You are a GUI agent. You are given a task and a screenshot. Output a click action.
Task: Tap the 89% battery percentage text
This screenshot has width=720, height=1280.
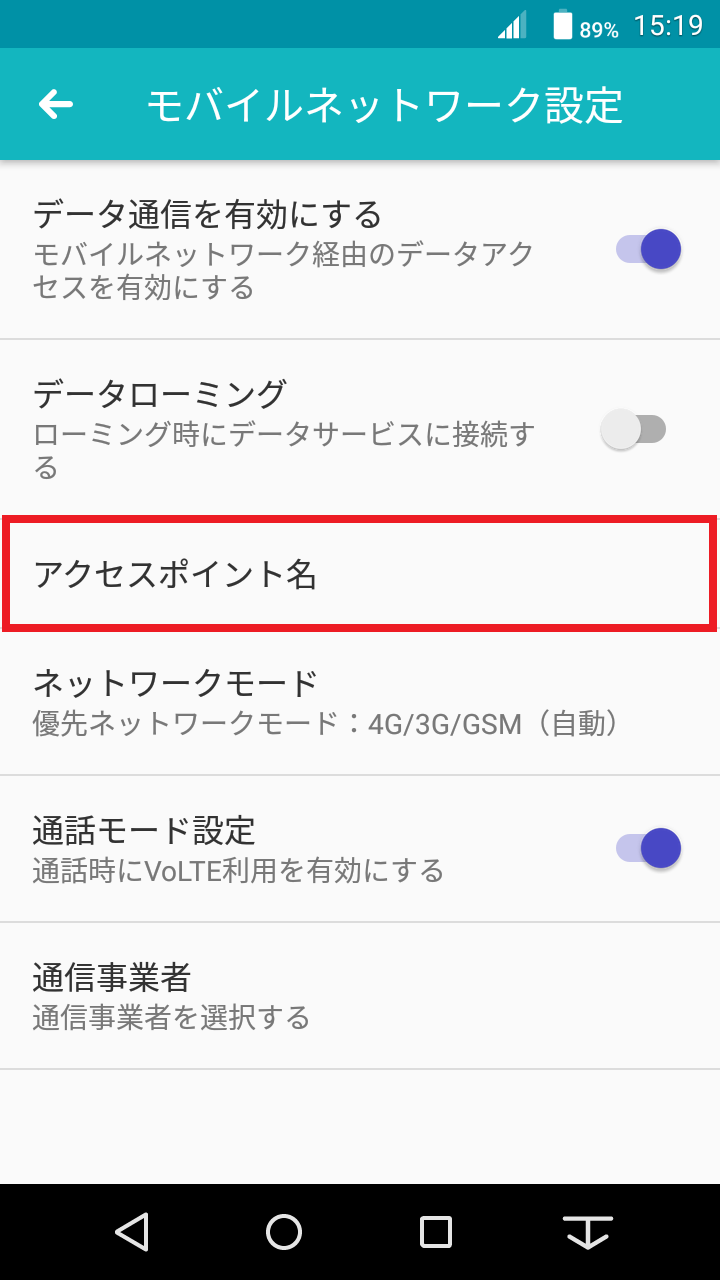[x=597, y=30]
